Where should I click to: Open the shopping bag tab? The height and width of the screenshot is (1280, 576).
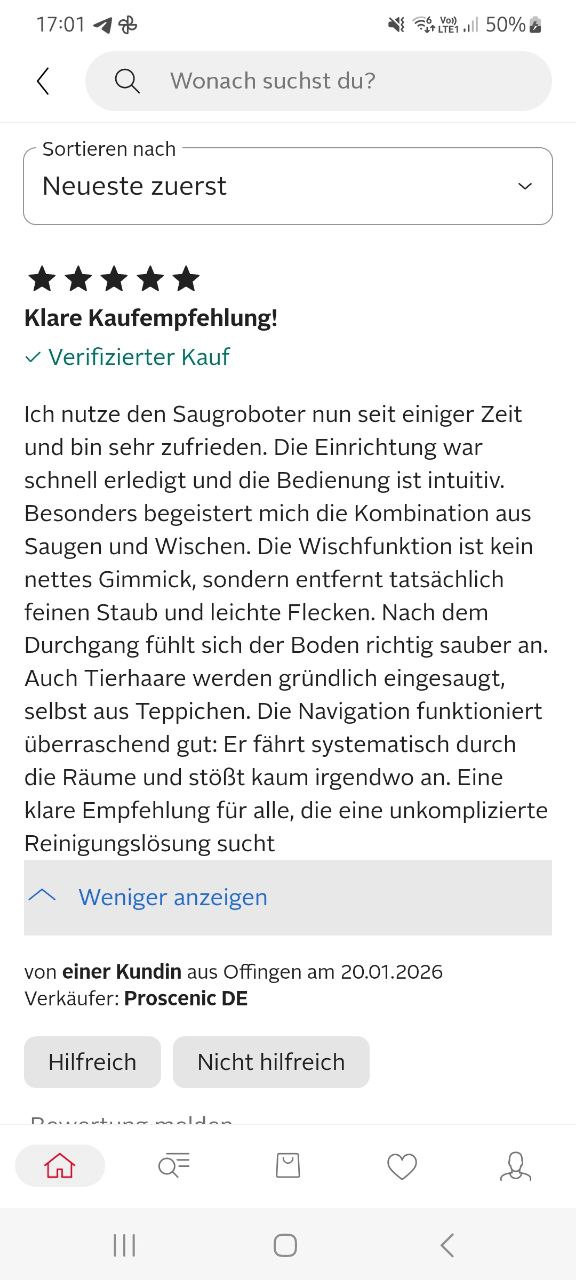pyautogui.click(x=288, y=1166)
